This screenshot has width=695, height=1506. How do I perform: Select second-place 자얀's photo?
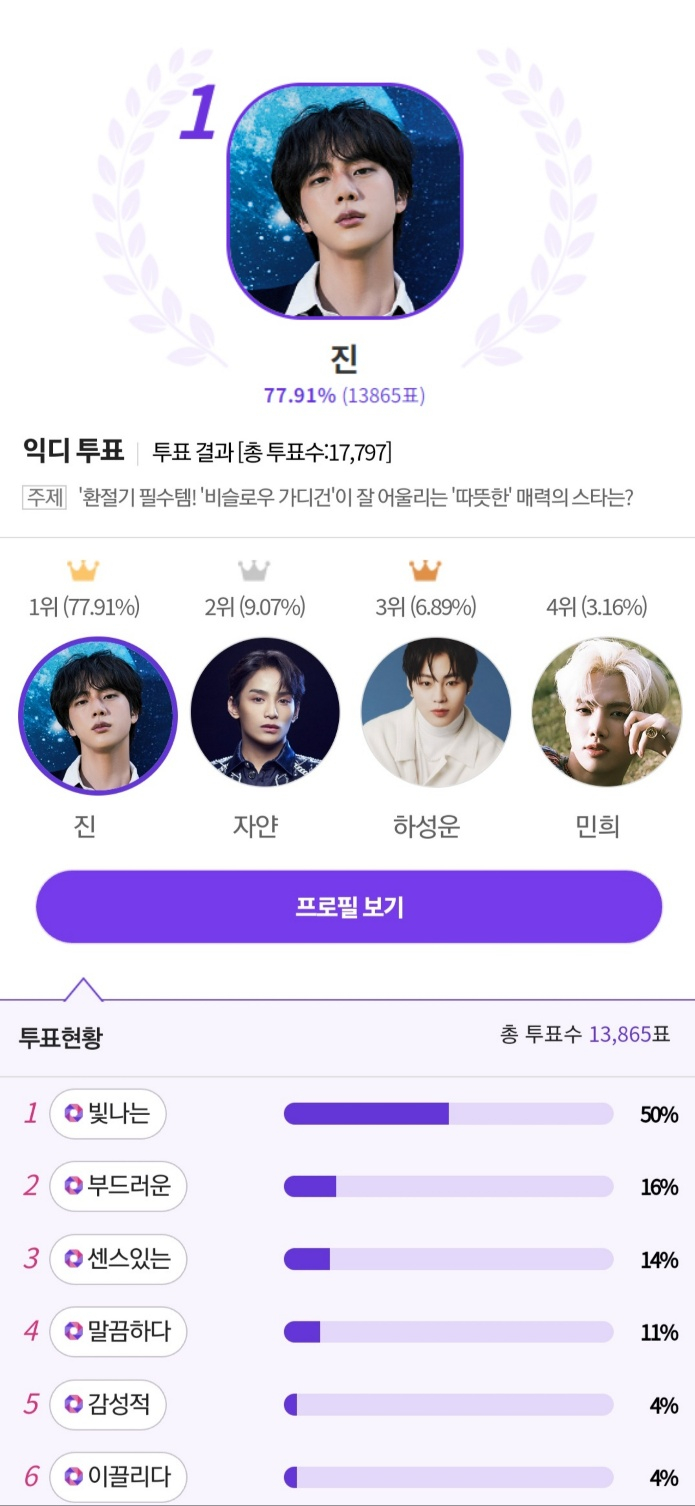pyautogui.click(x=265, y=713)
